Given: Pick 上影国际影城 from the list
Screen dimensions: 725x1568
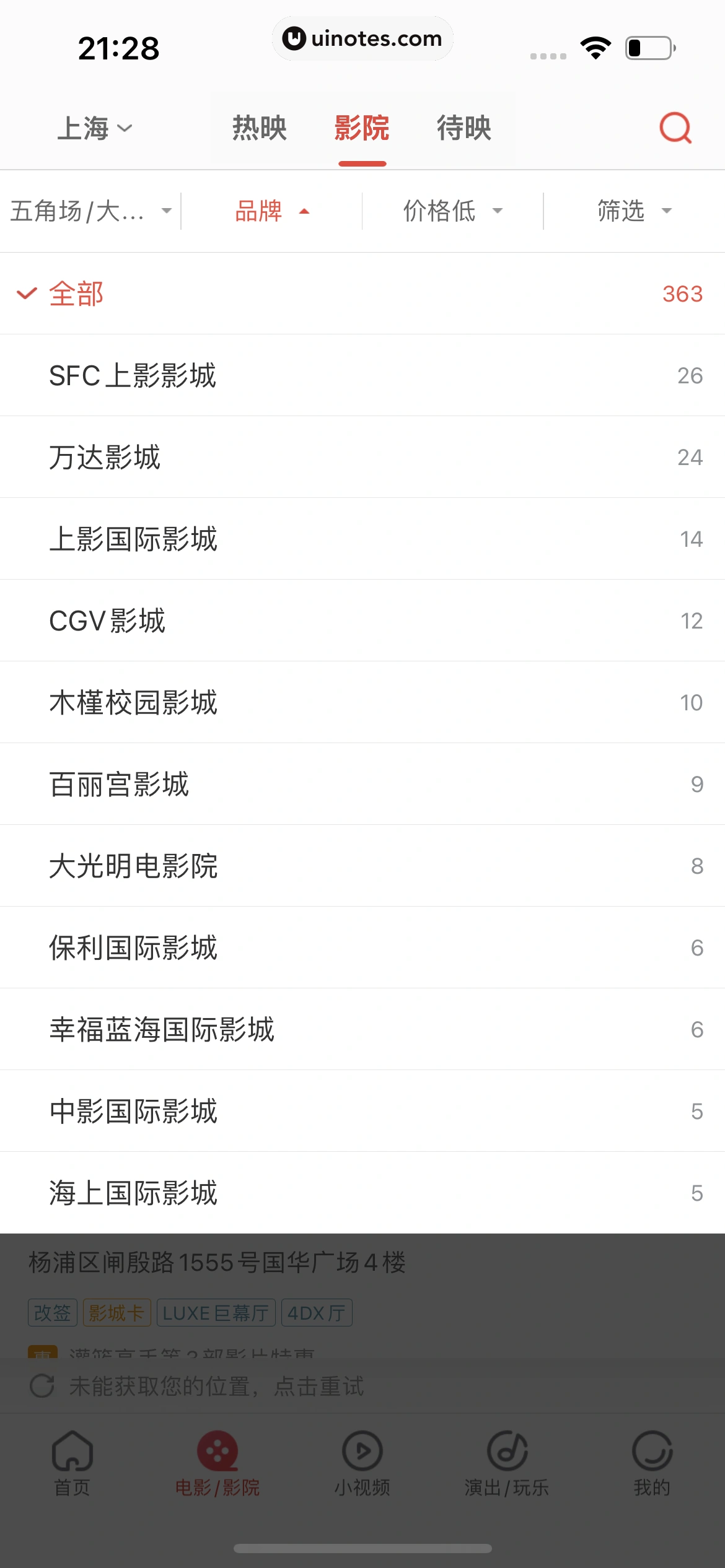Looking at the screenshot, I should (x=362, y=539).
